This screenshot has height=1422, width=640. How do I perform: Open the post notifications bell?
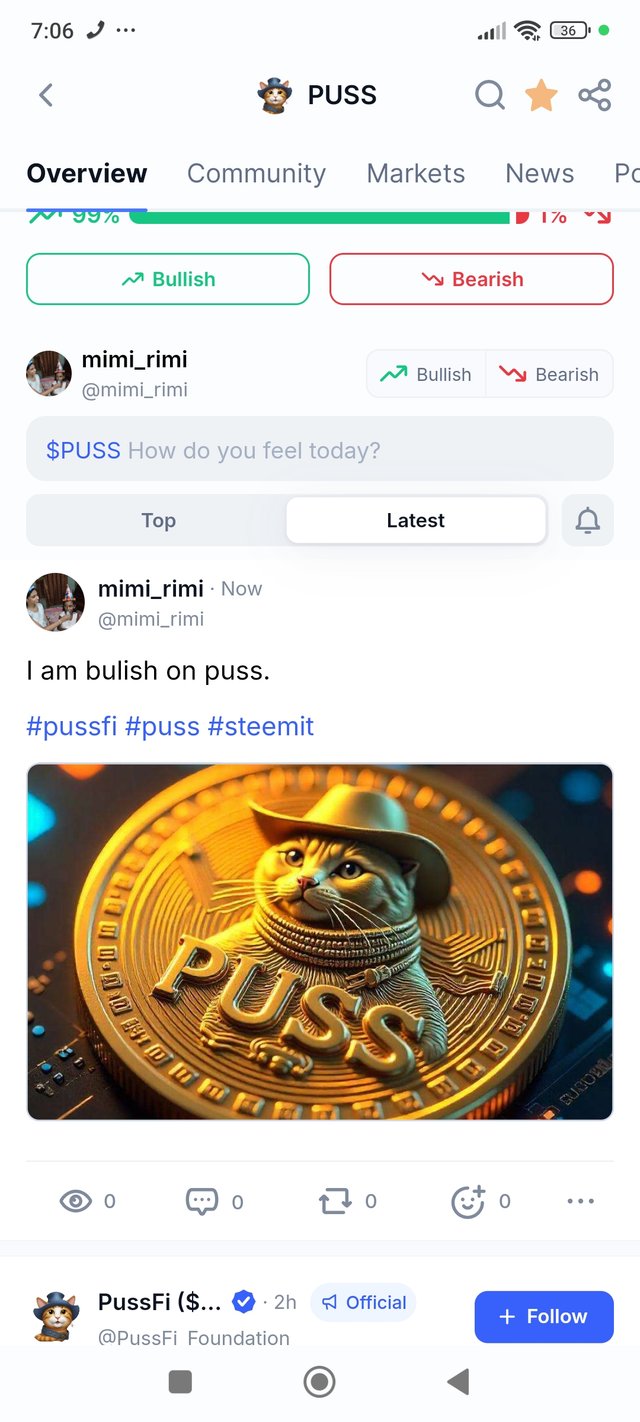pos(588,520)
